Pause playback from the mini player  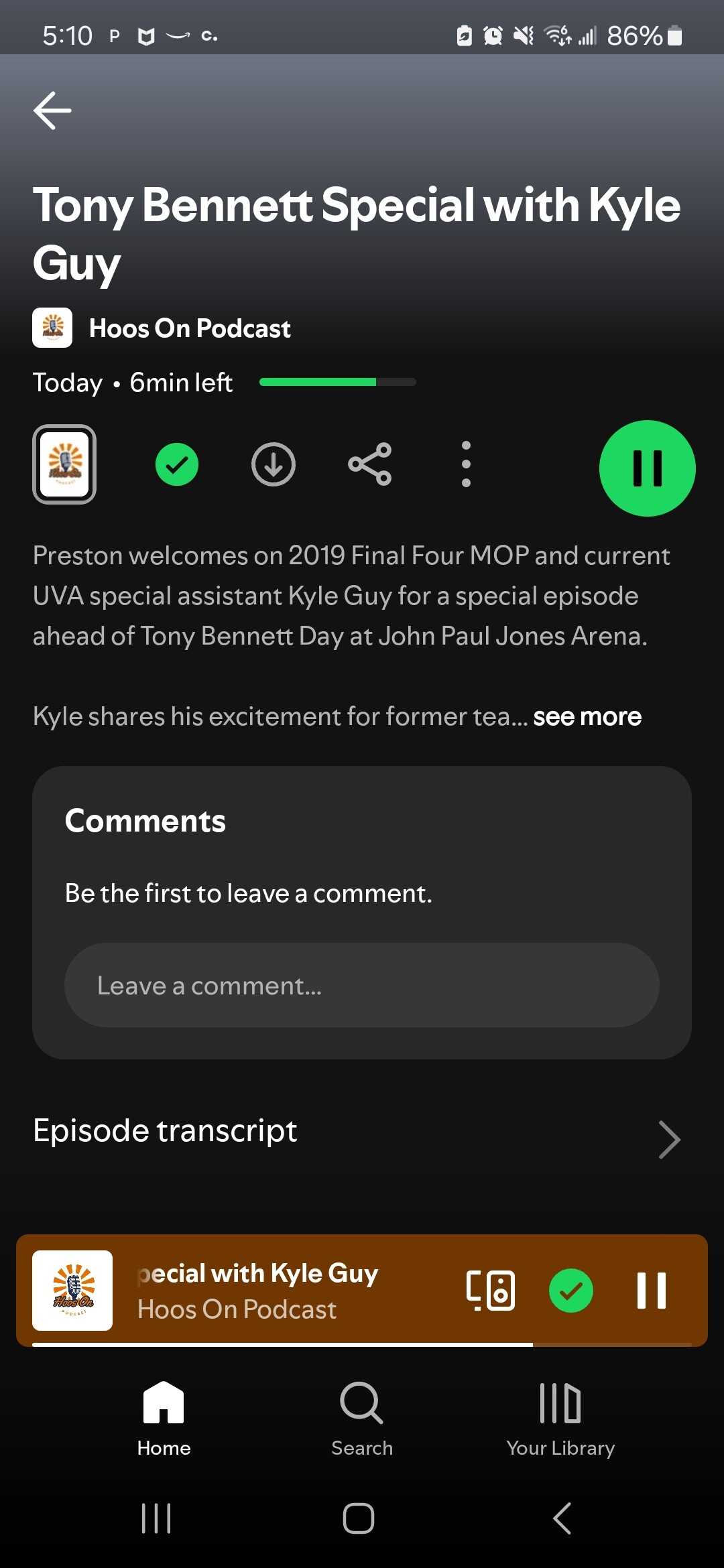[x=652, y=1291]
